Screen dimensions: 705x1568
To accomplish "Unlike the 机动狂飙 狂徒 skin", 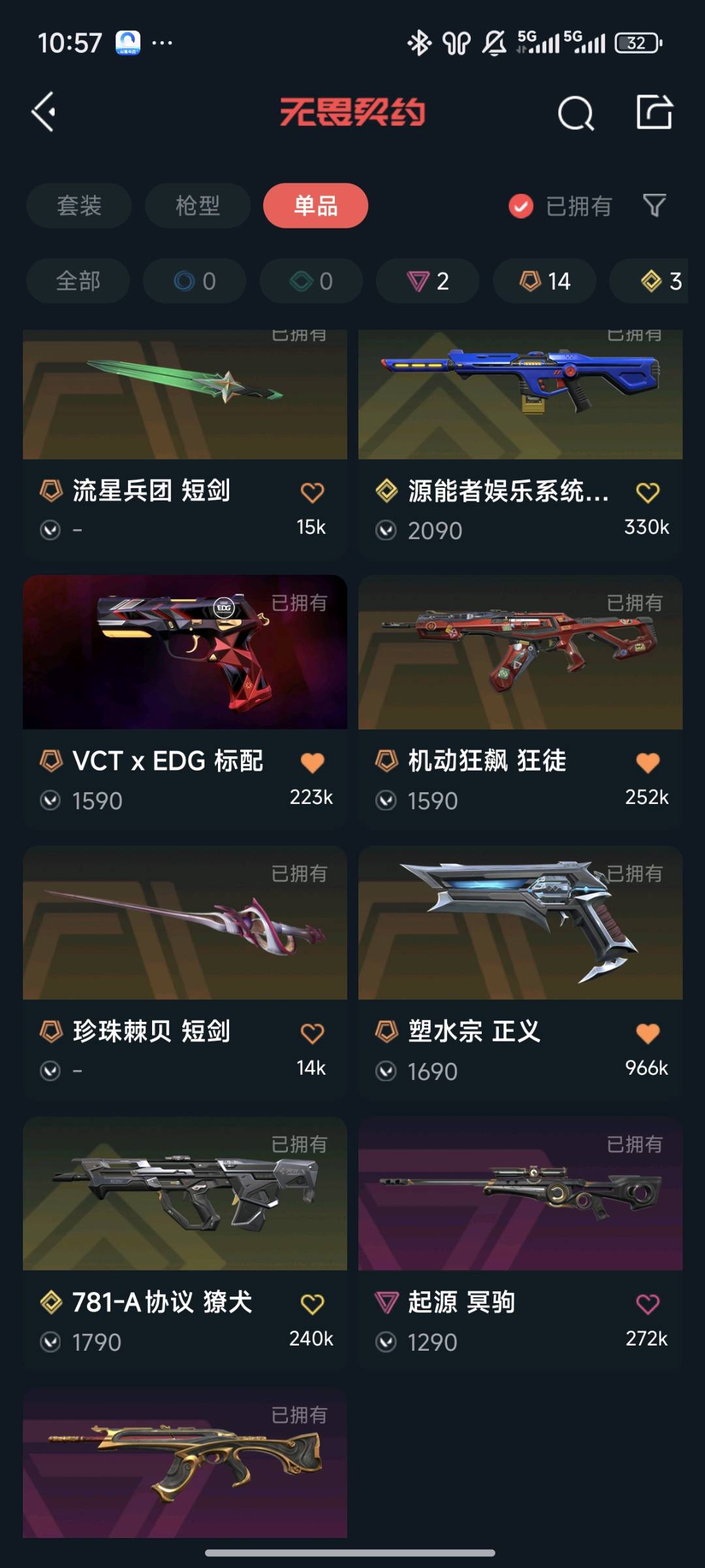I will [x=648, y=763].
